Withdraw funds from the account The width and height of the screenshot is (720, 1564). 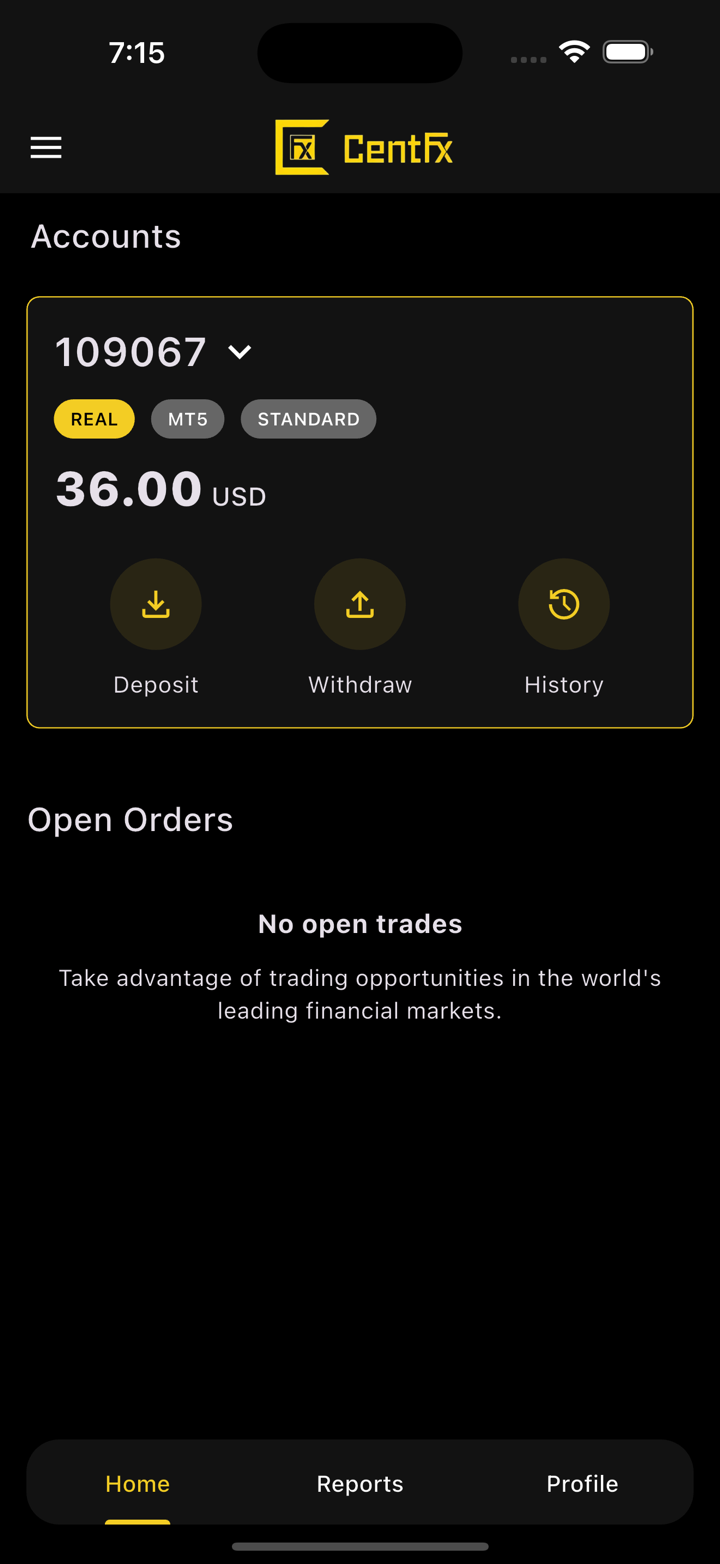click(360, 605)
